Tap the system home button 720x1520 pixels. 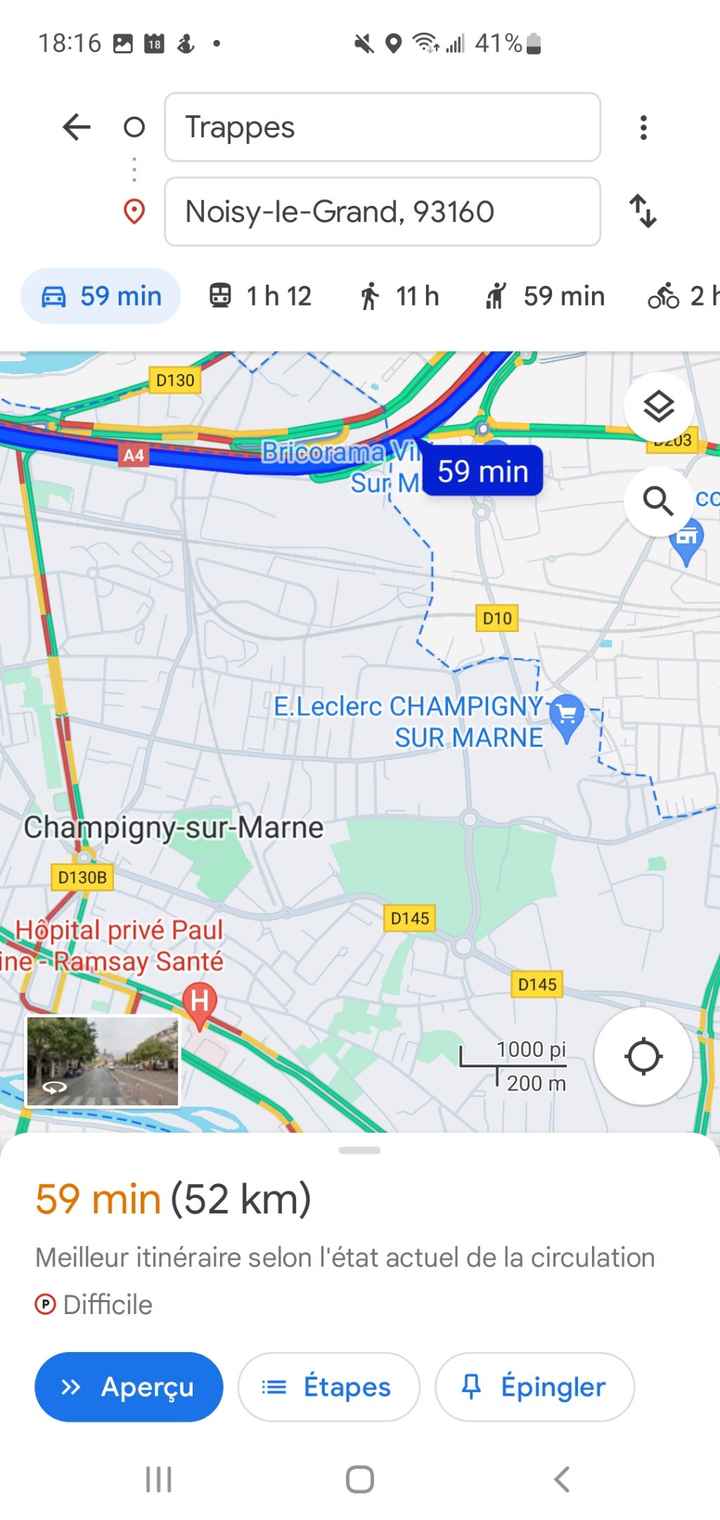pos(359,1479)
